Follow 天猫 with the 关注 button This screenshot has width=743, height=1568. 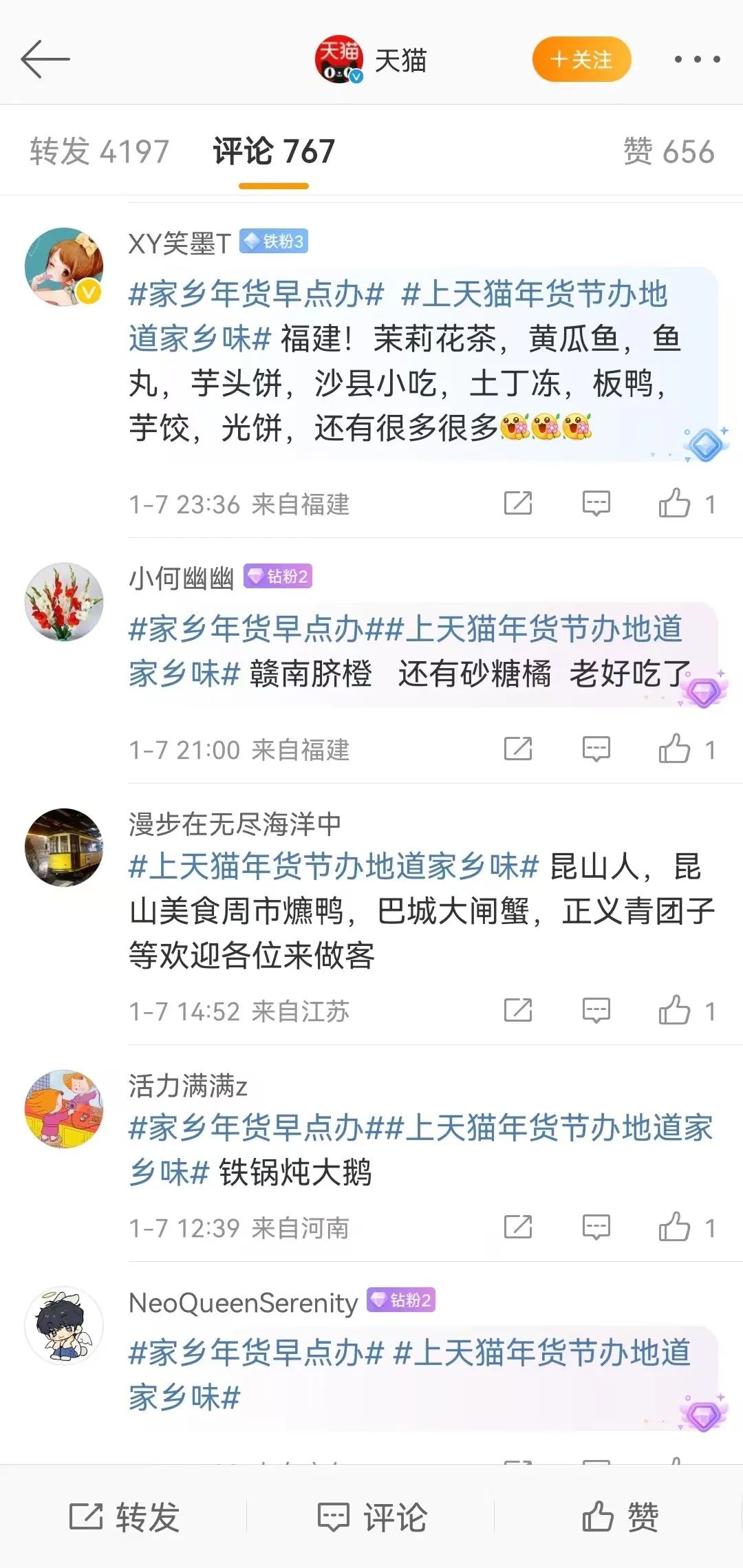(581, 60)
